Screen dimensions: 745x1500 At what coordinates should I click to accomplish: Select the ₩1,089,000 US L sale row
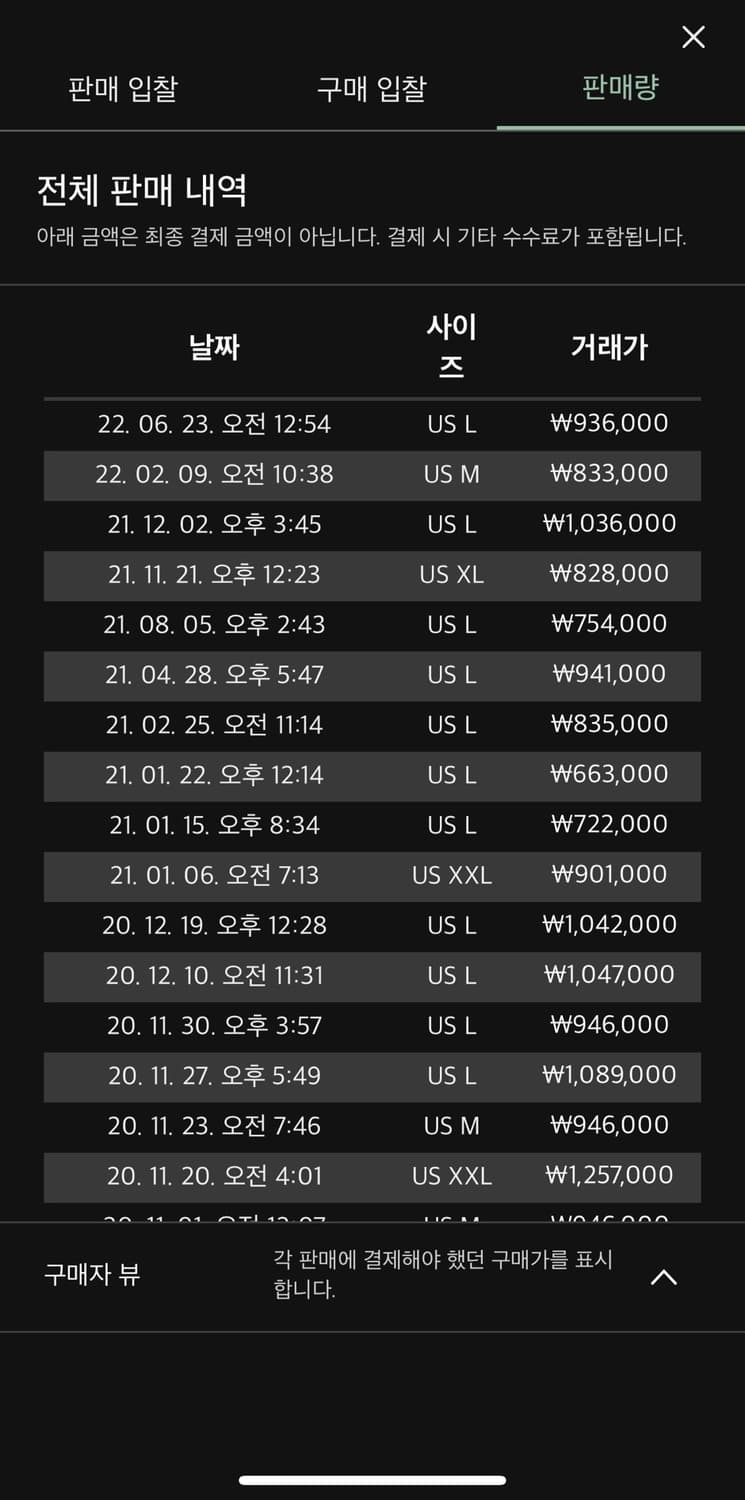372,1076
